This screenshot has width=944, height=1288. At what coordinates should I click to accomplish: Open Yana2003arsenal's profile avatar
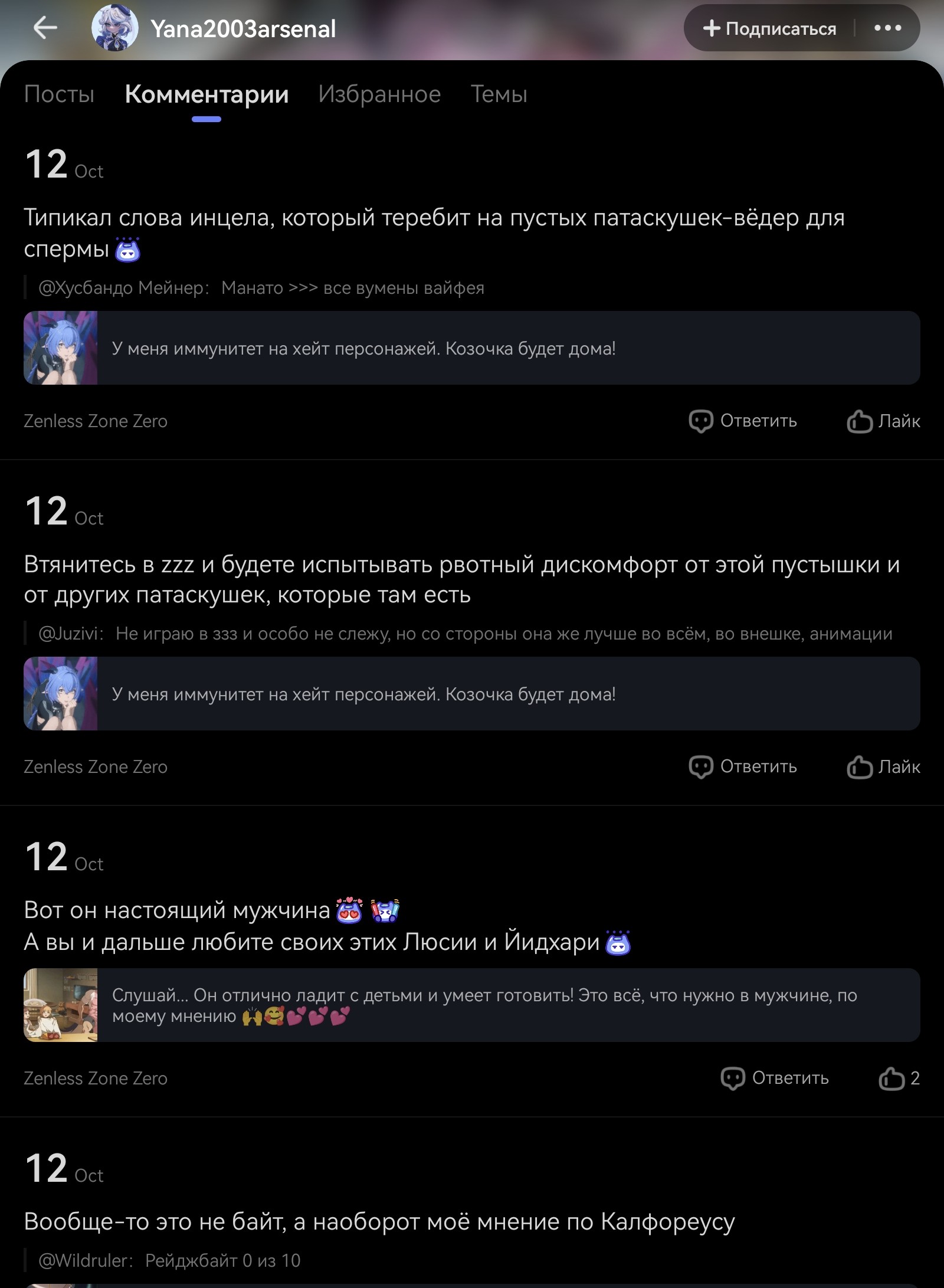click(x=114, y=28)
